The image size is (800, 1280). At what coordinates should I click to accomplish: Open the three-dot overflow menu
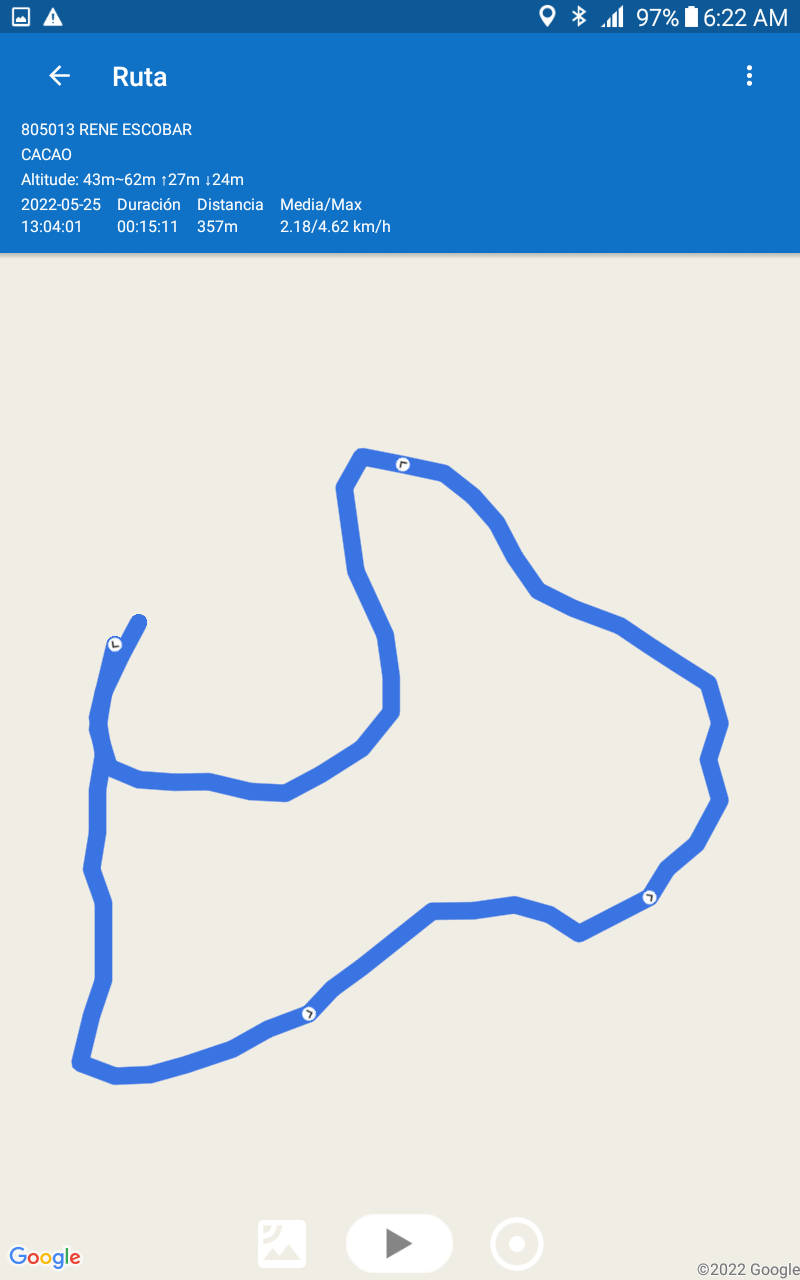749,76
